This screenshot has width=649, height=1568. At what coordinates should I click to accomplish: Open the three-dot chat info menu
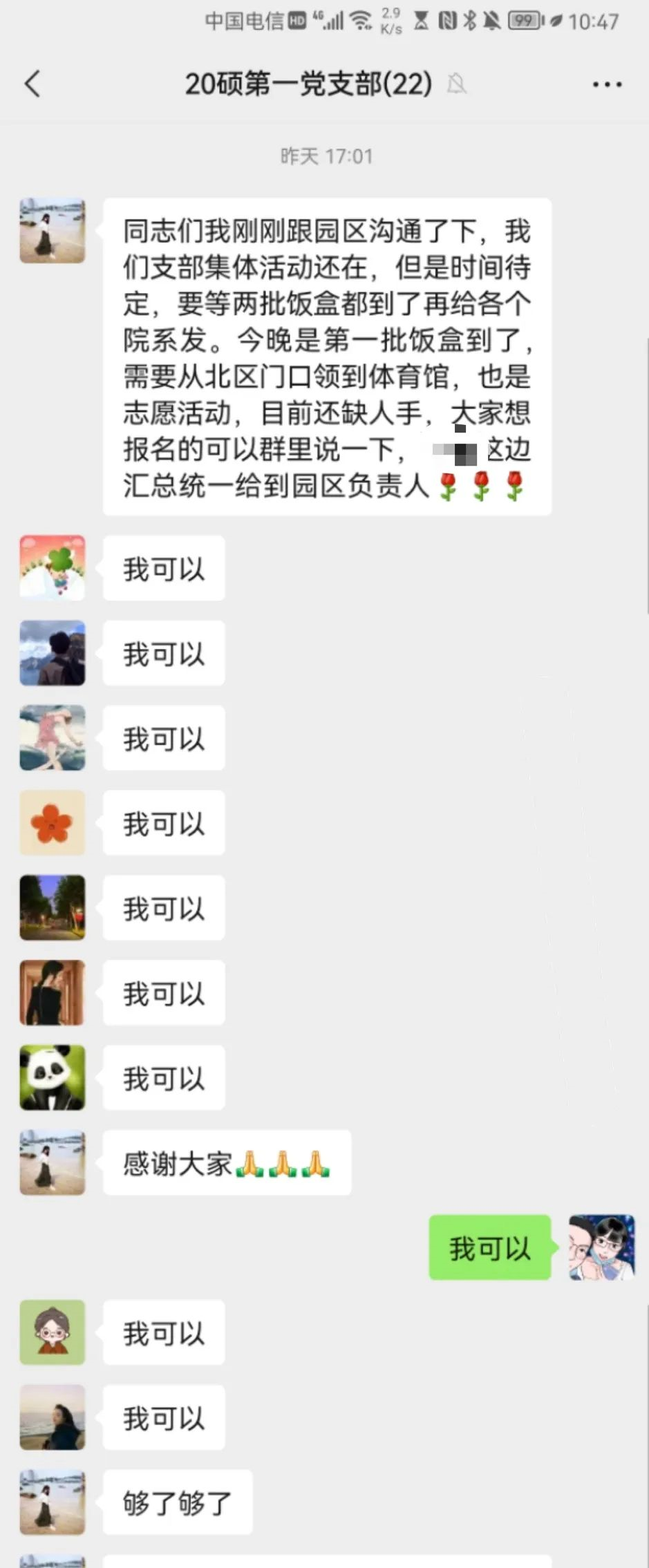point(607,84)
